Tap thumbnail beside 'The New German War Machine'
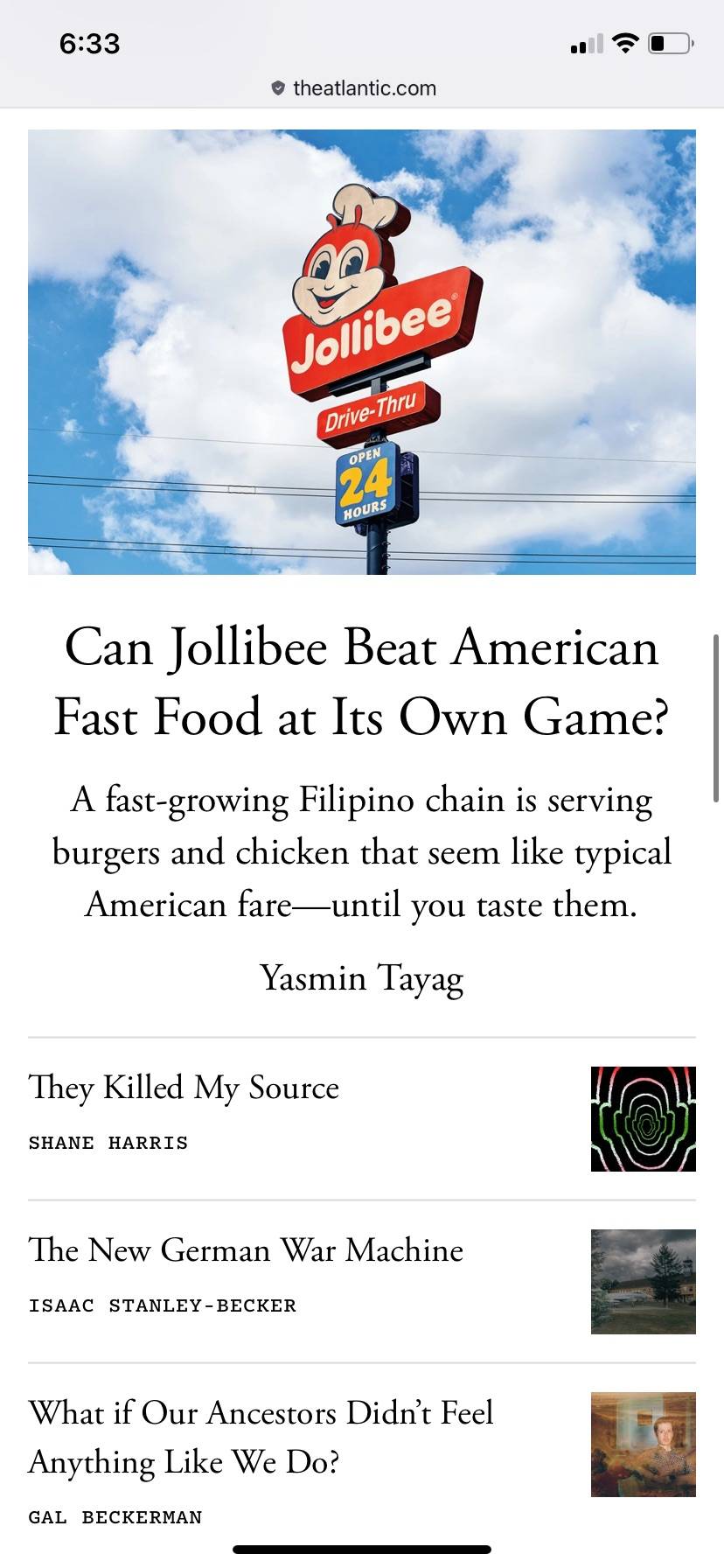 pos(644,1282)
